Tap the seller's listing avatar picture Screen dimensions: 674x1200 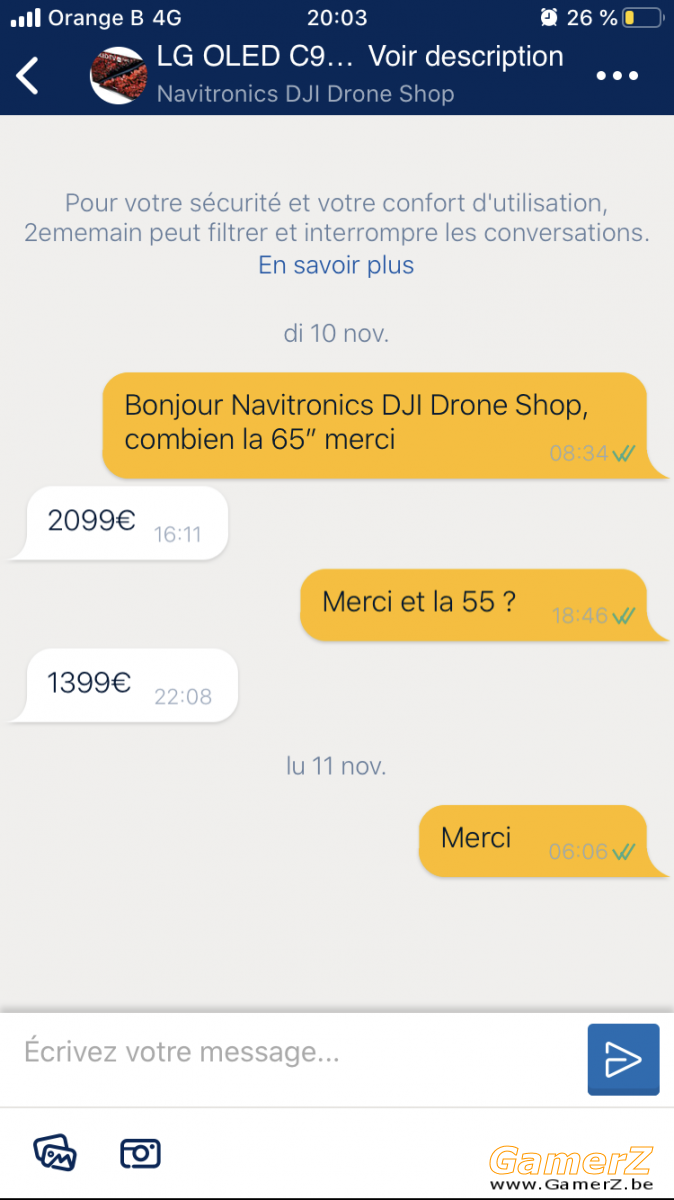[118, 75]
